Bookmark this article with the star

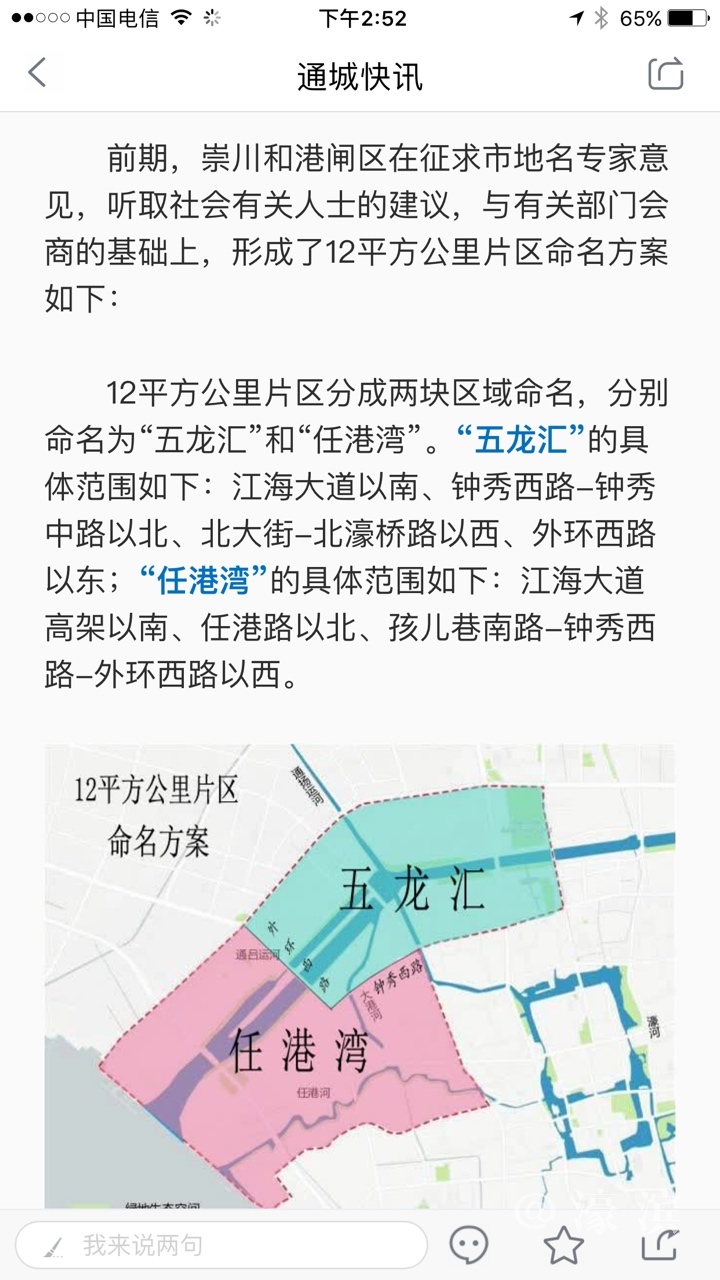pos(564,1245)
